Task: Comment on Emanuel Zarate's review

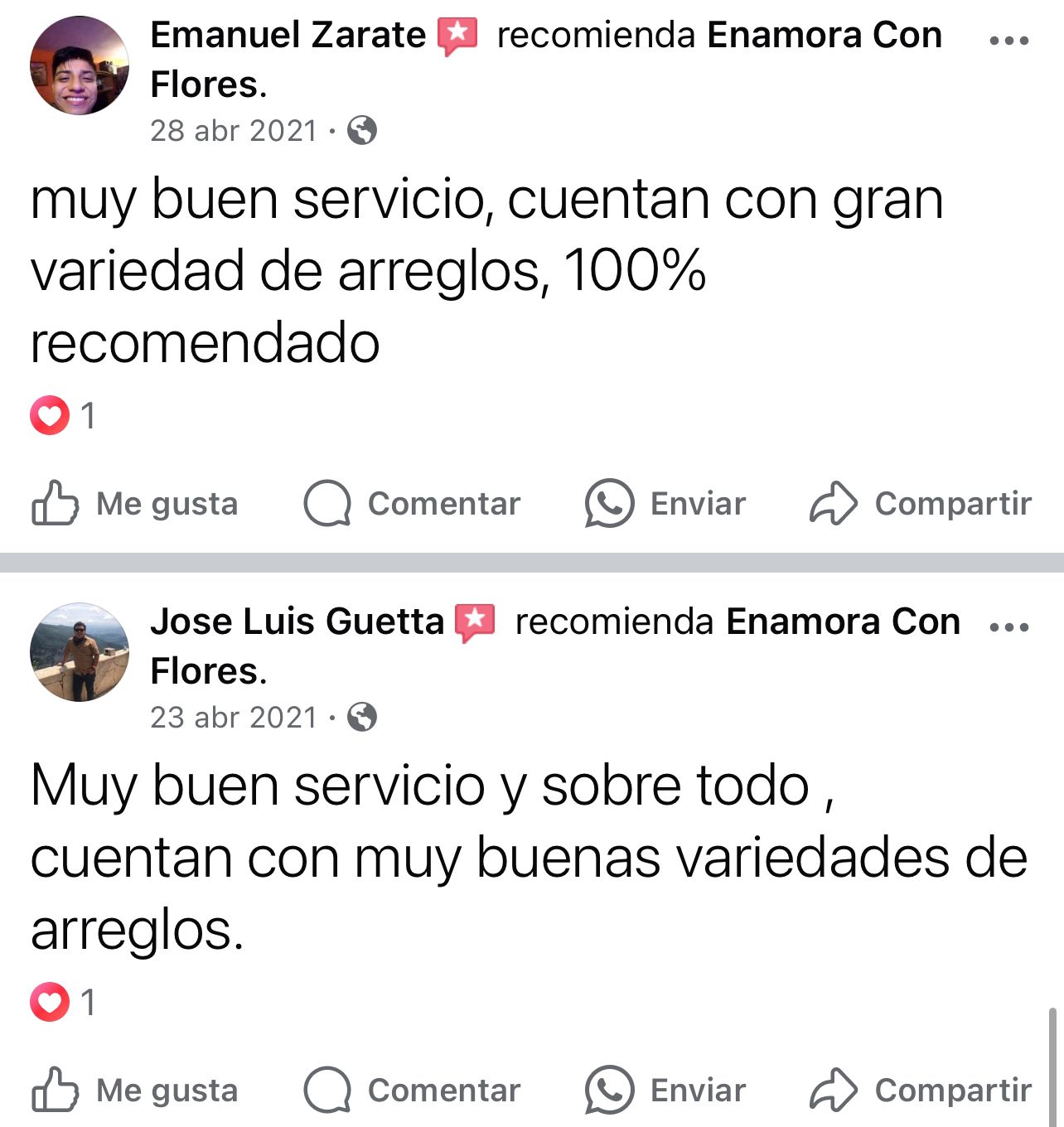Action: pos(412,504)
